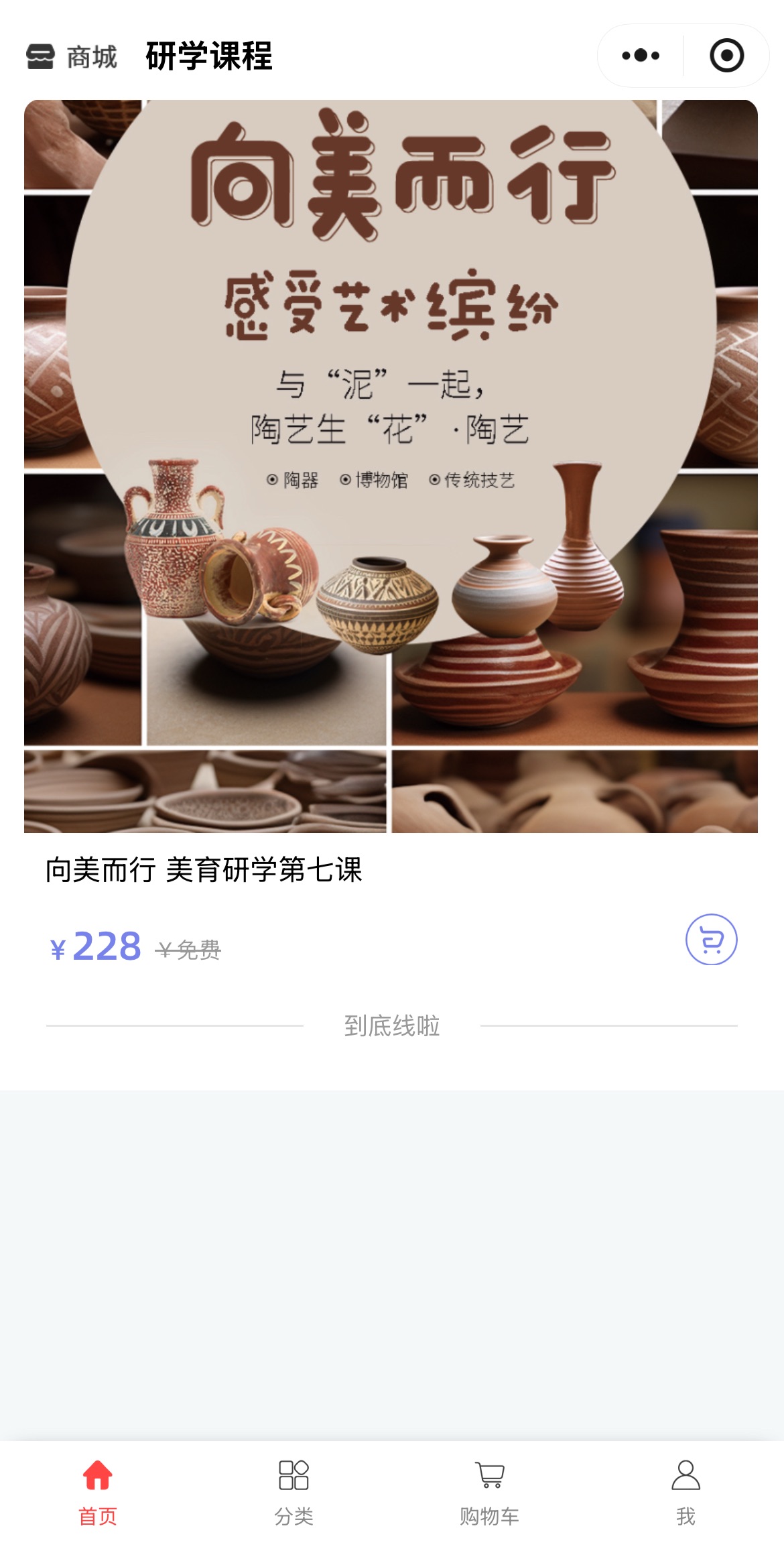Add 向美而行 course to shopping cart
The image size is (784, 1565).
(x=711, y=940)
